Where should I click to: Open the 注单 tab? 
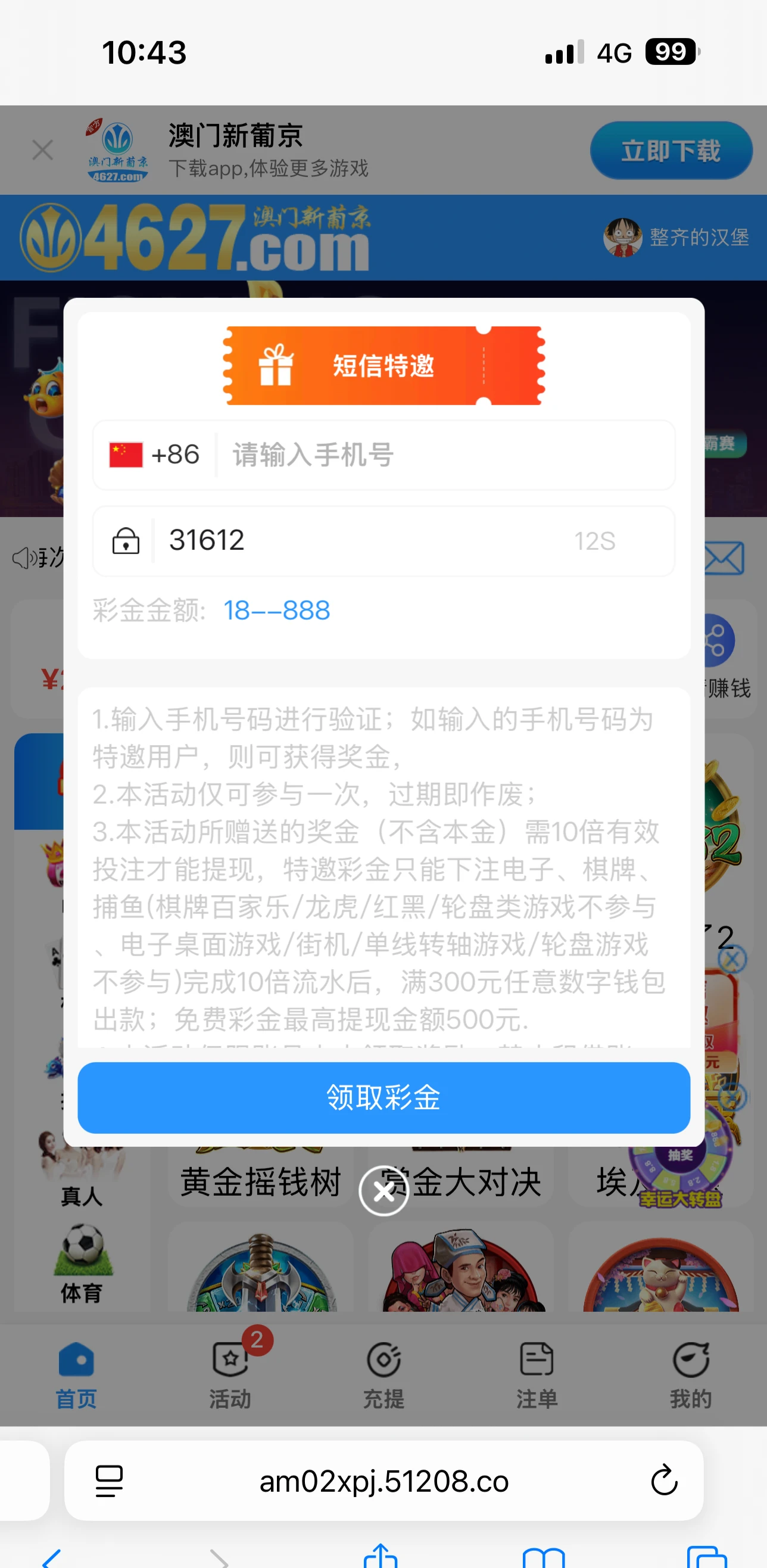537,1376
